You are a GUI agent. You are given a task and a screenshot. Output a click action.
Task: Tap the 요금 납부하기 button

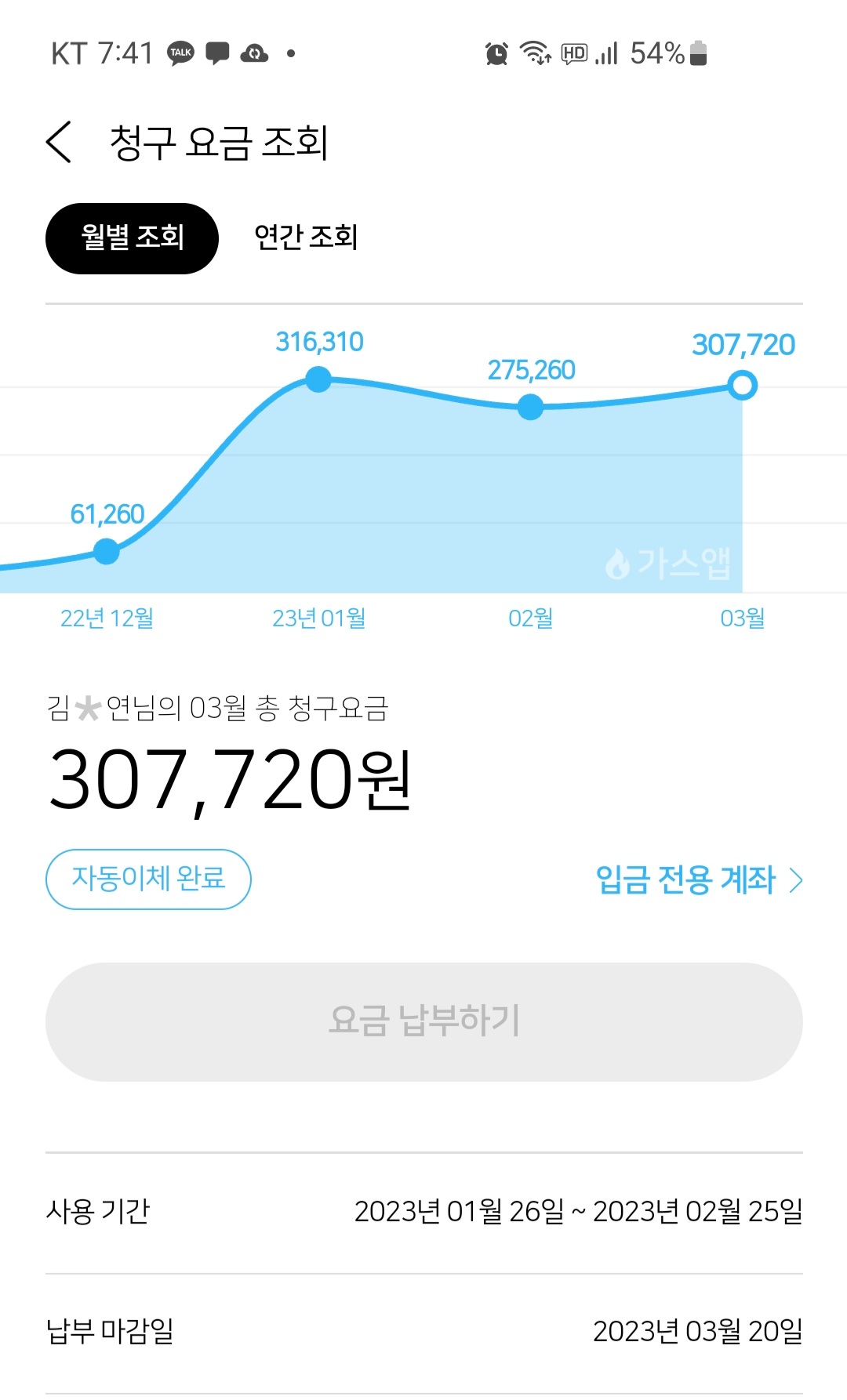tap(424, 1021)
